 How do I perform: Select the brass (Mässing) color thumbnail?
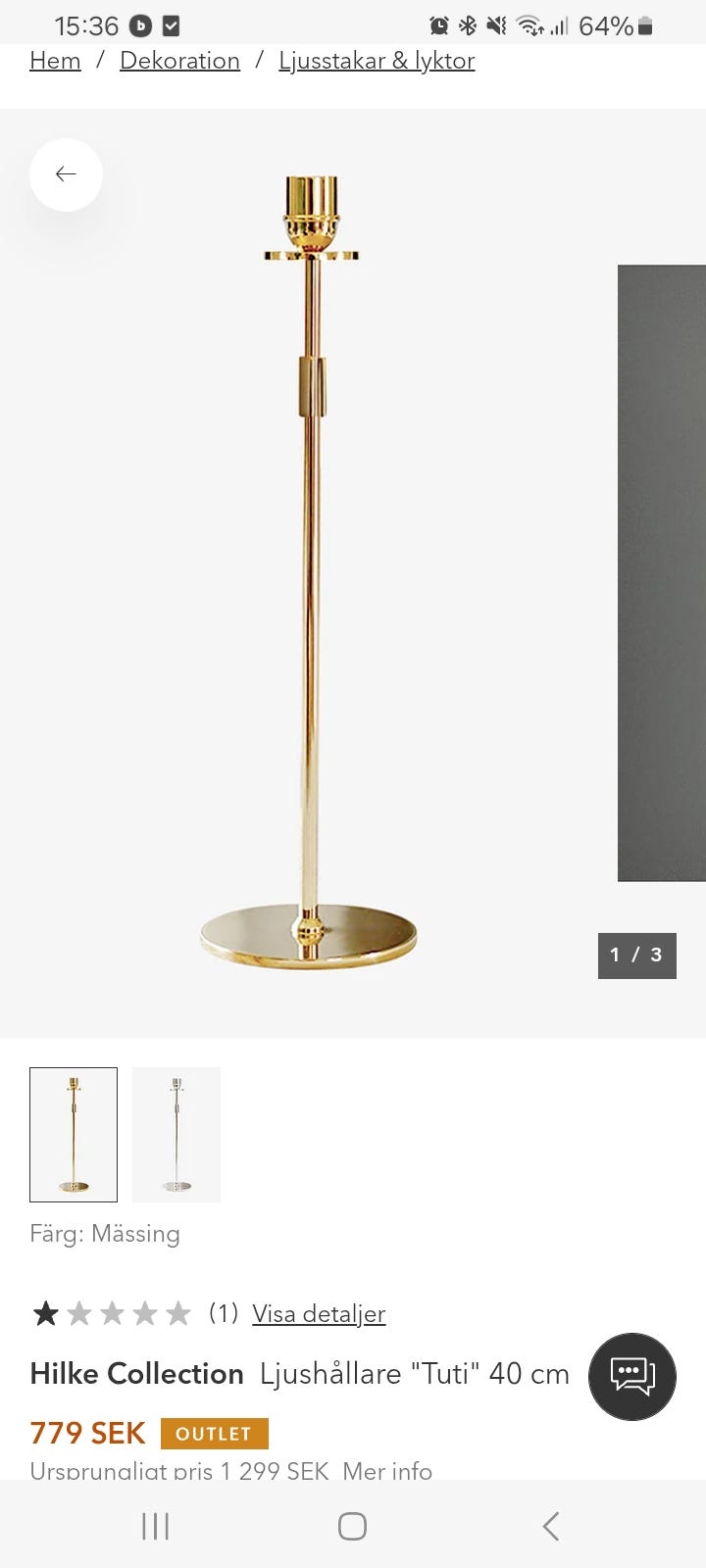(74, 1134)
